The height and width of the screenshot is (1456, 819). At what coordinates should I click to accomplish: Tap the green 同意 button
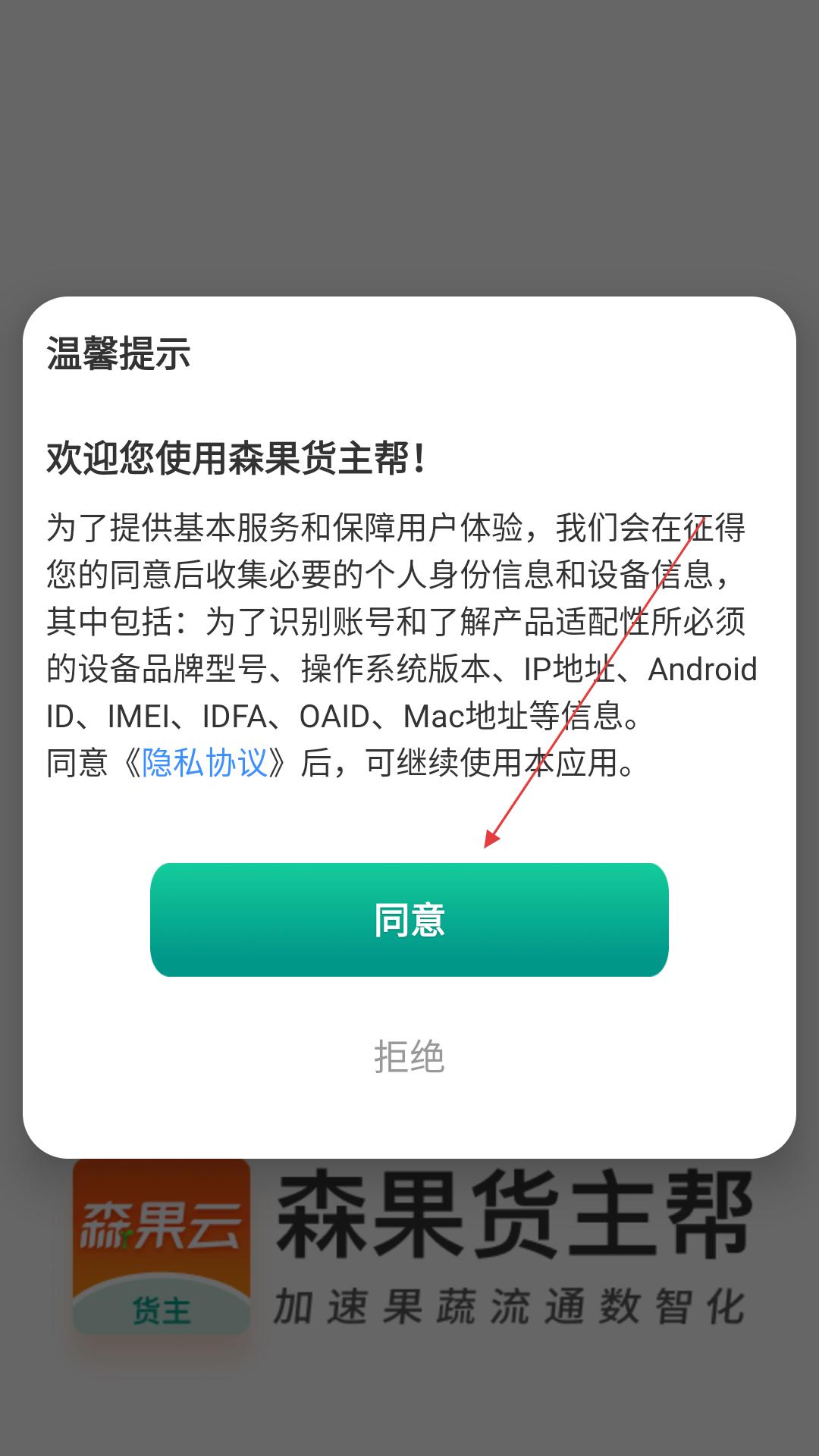click(x=409, y=919)
